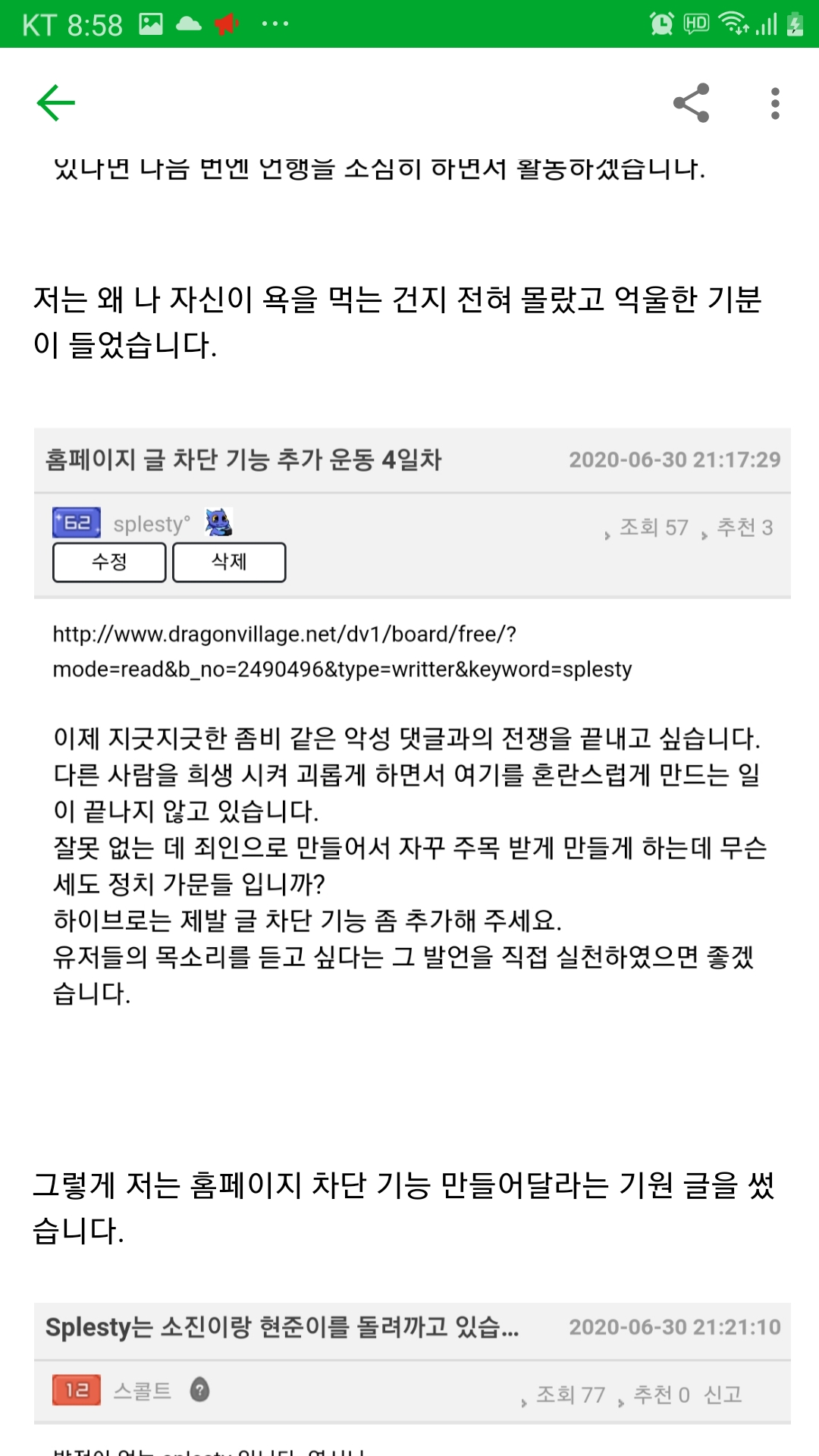Go back using the green arrow
Viewport: 819px width, 1456px height.
tap(55, 103)
